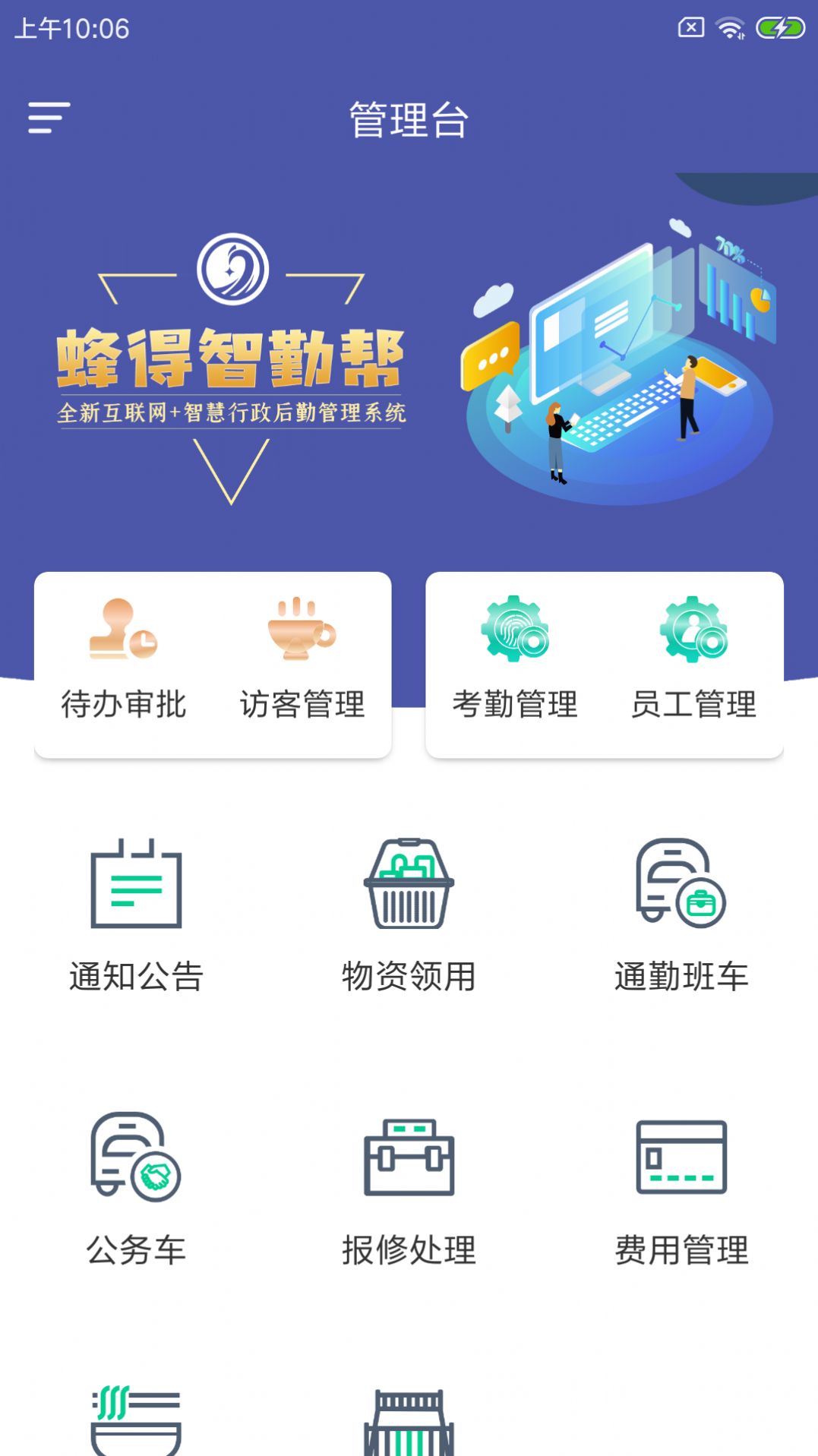This screenshot has width=818, height=1456.
Task: Open 物资领用 supplies requisition
Action: pos(409,915)
